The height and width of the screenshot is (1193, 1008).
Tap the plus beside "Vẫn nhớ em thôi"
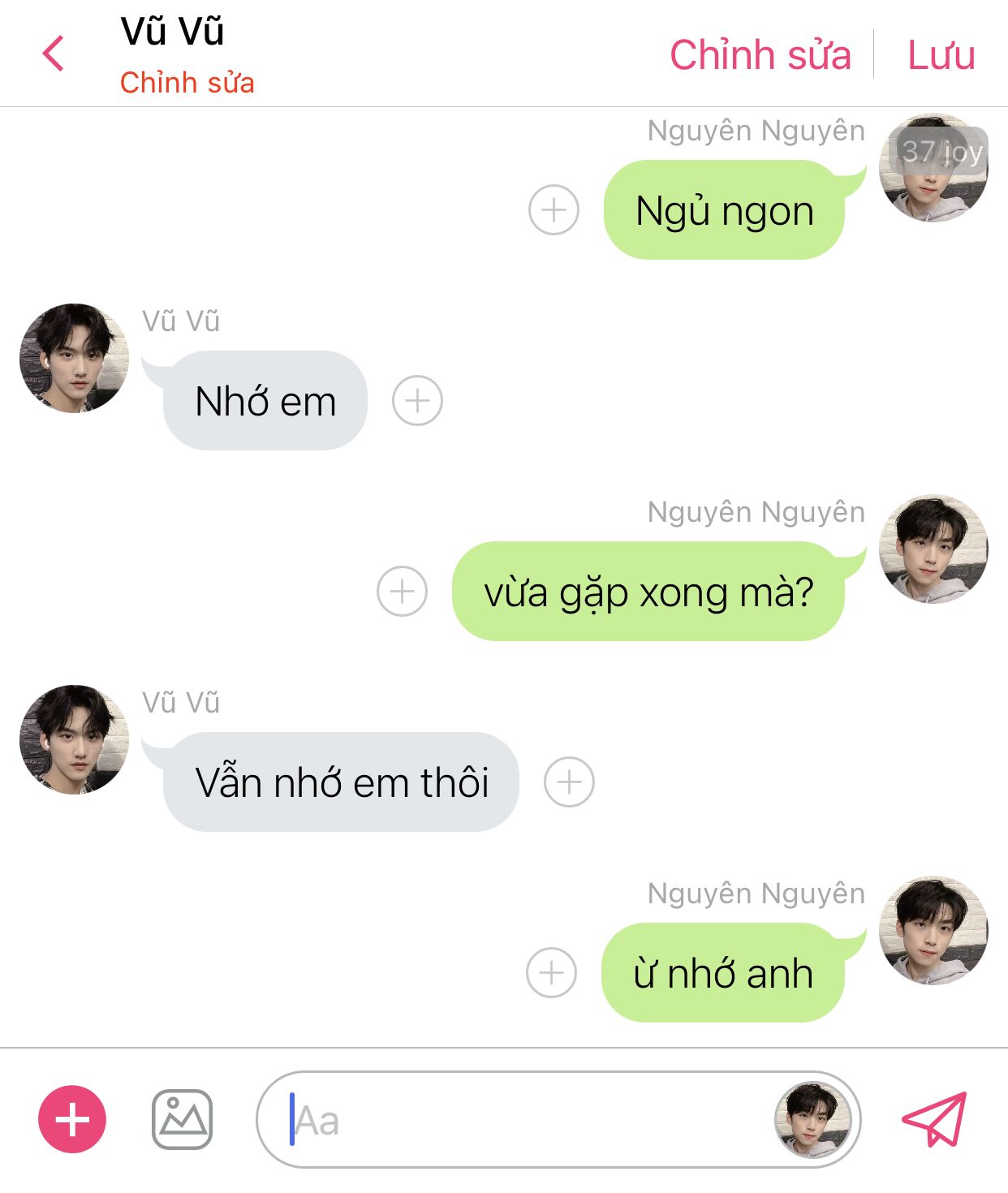coord(569,782)
